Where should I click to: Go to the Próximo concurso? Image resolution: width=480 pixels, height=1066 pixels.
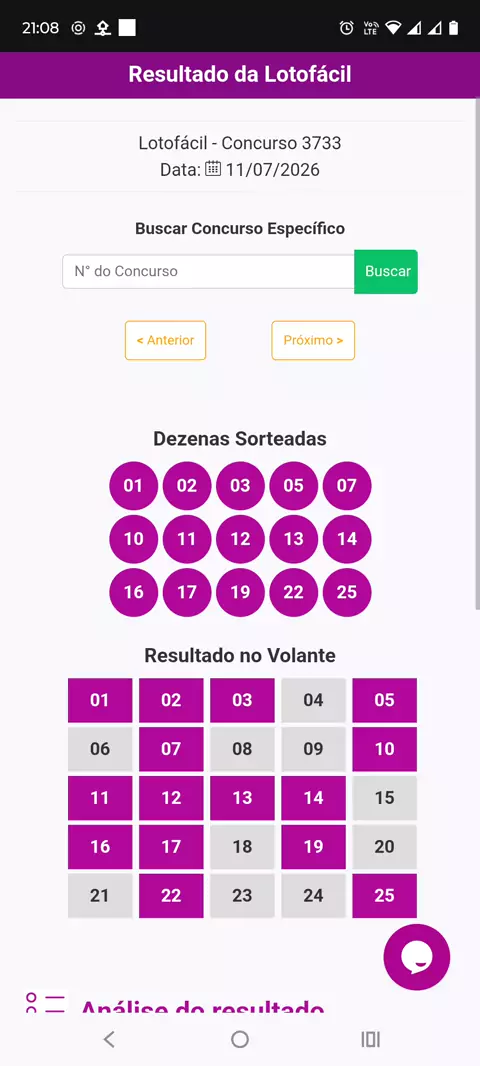point(313,340)
